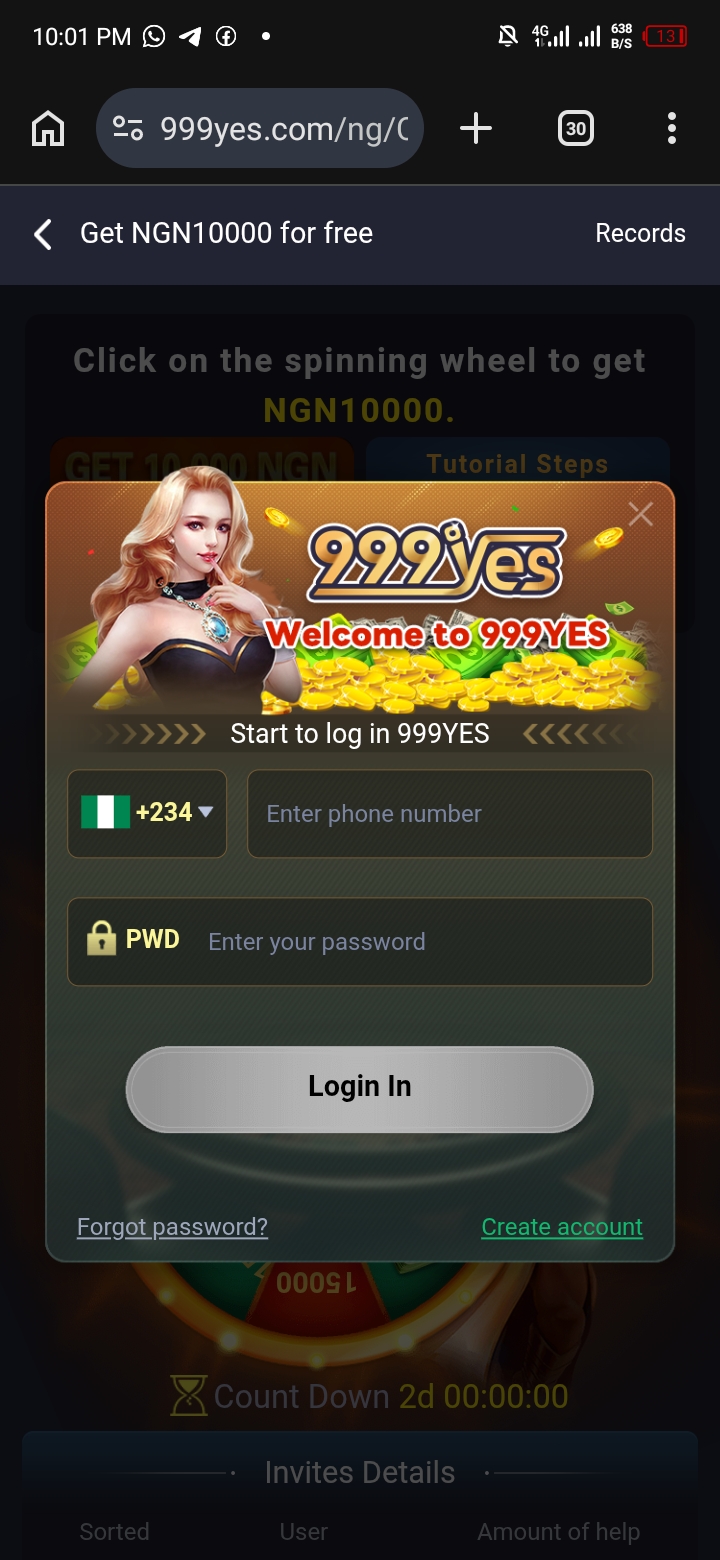Open the Forgot password link
Image resolution: width=720 pixels, height=1560 pixels.
click(172, 1227)
